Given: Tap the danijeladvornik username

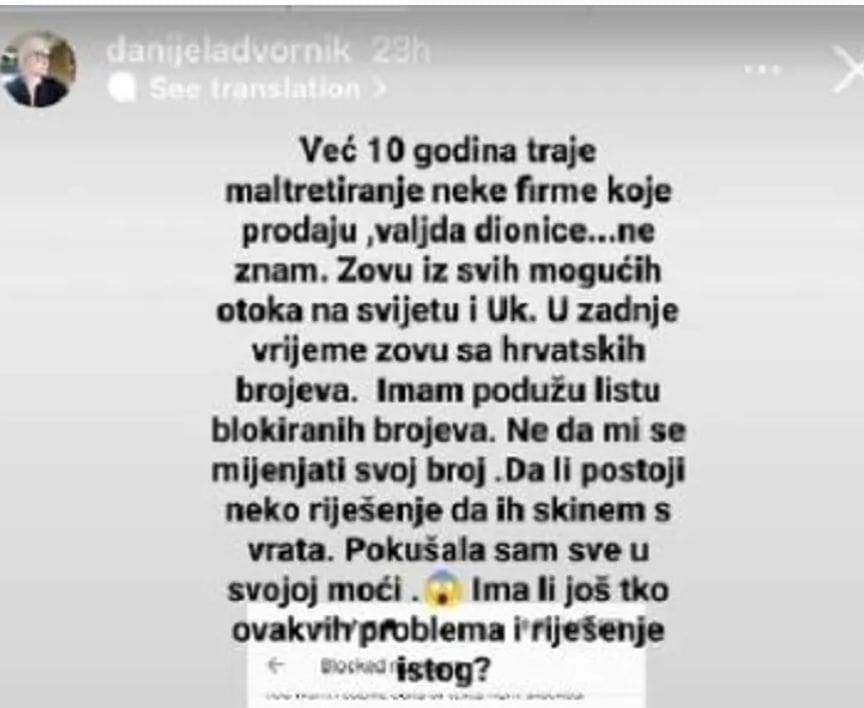Looking at the screenshot, I should (228, 52).
